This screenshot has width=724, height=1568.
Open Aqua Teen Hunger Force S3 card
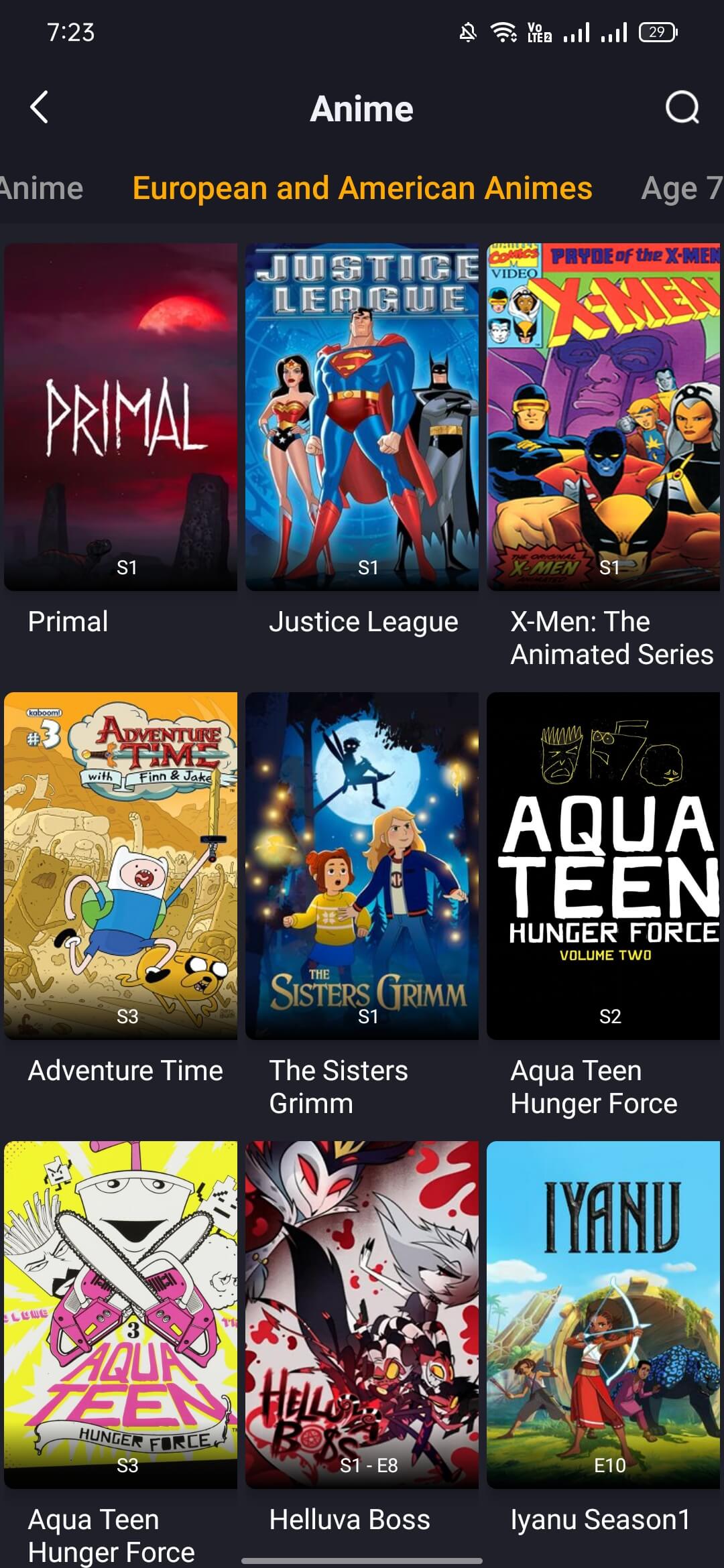click(x=121, y=1315)
